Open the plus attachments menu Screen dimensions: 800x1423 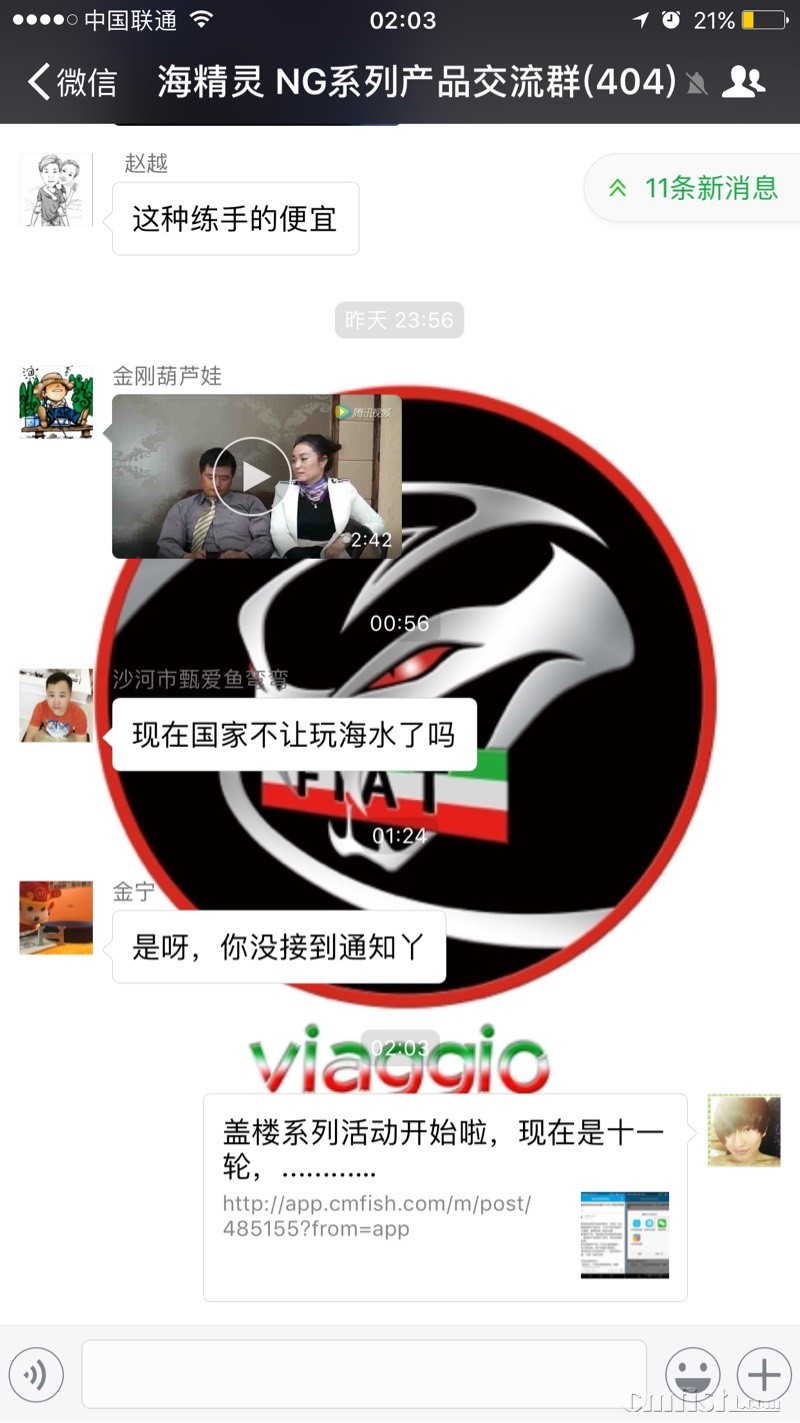tap(764, 1375)
